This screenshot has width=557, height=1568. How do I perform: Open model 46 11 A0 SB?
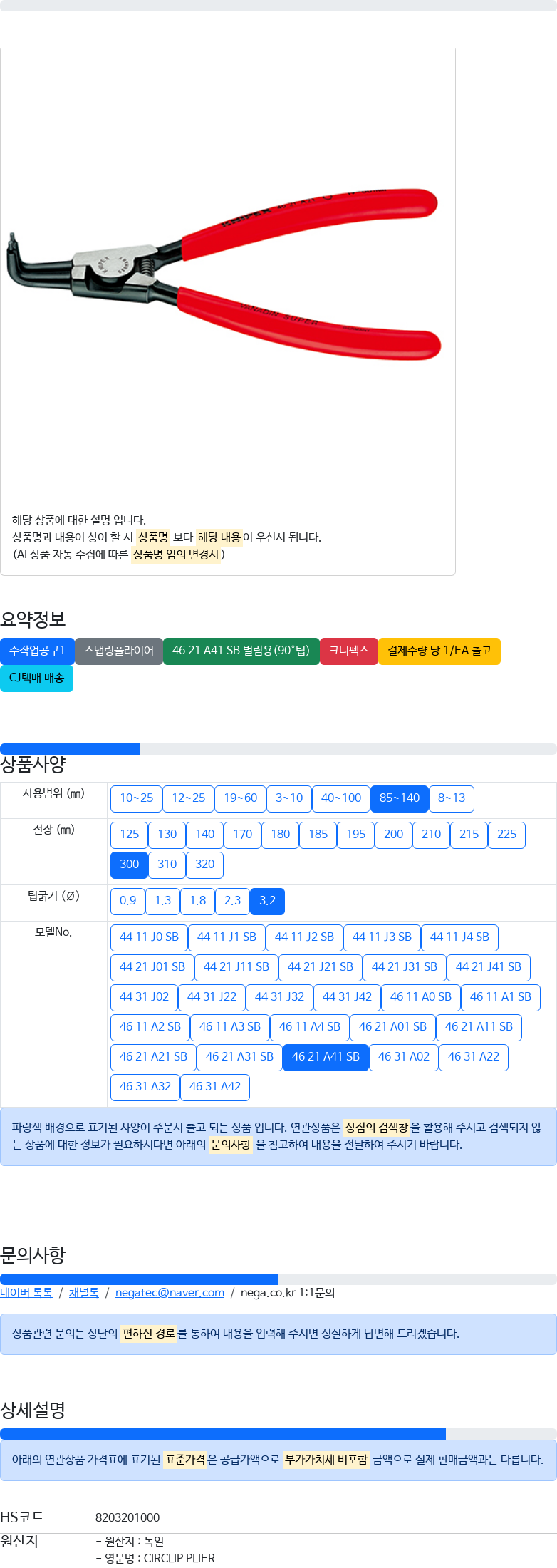click(420, 997)
